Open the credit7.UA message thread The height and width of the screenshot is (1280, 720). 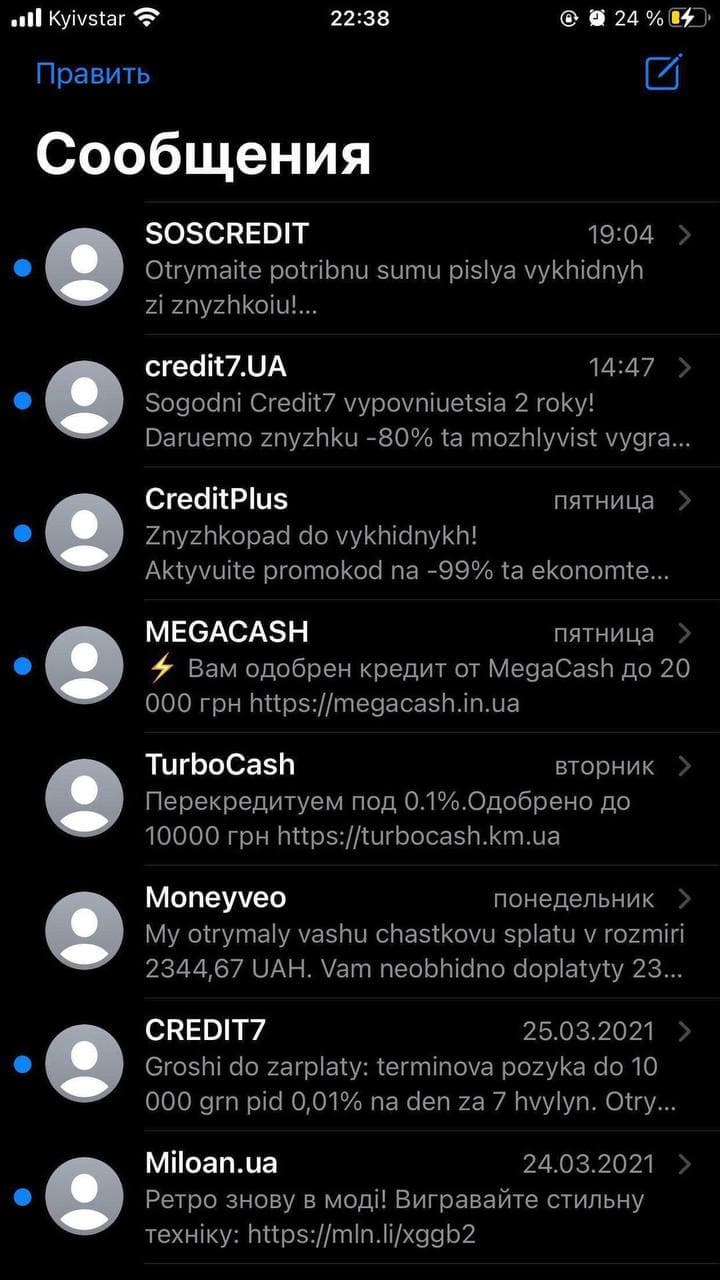[x=400, y=401]
